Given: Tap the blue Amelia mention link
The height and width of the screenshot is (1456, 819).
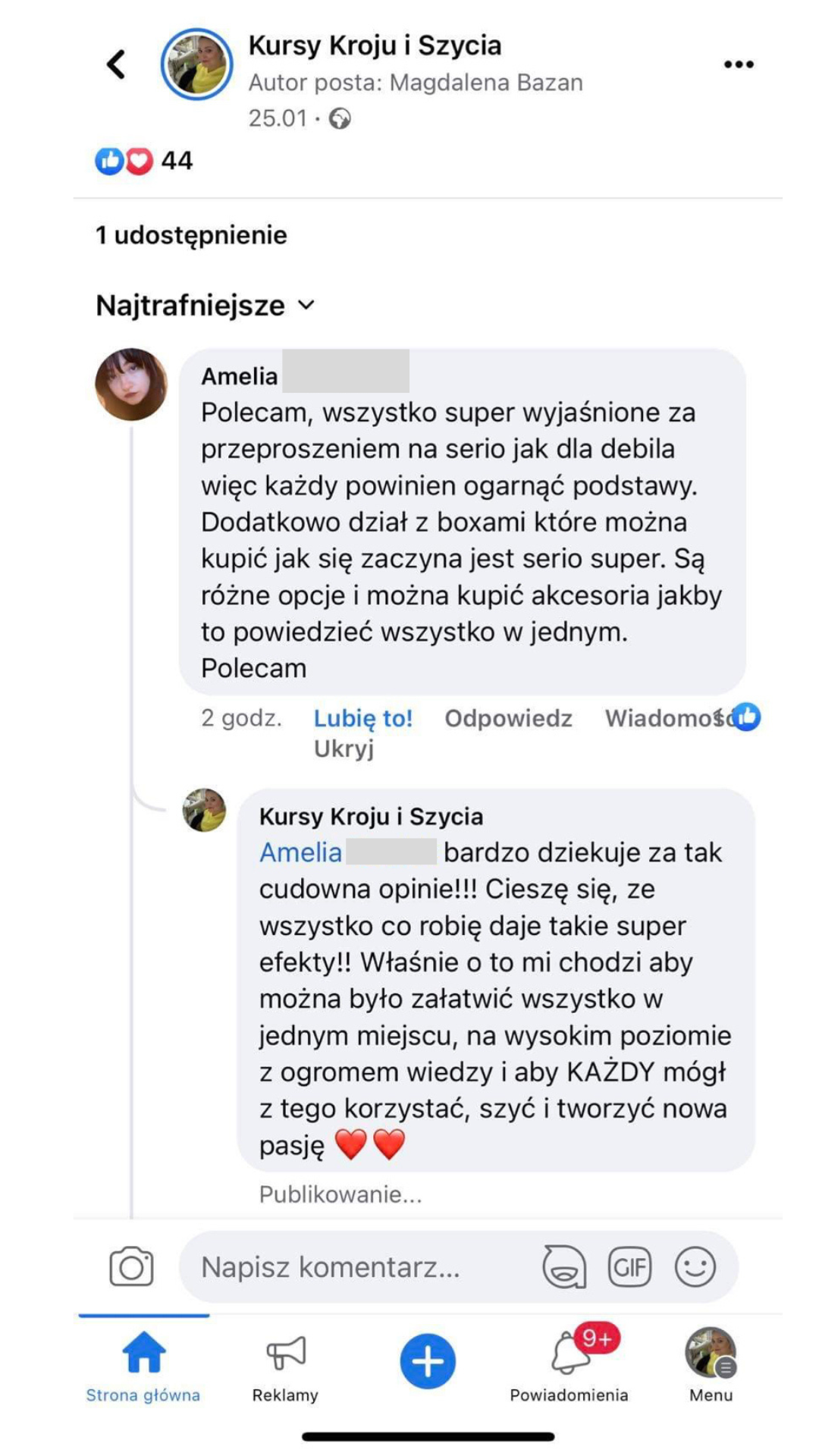Looking at the screenshot, I should 301,852.
